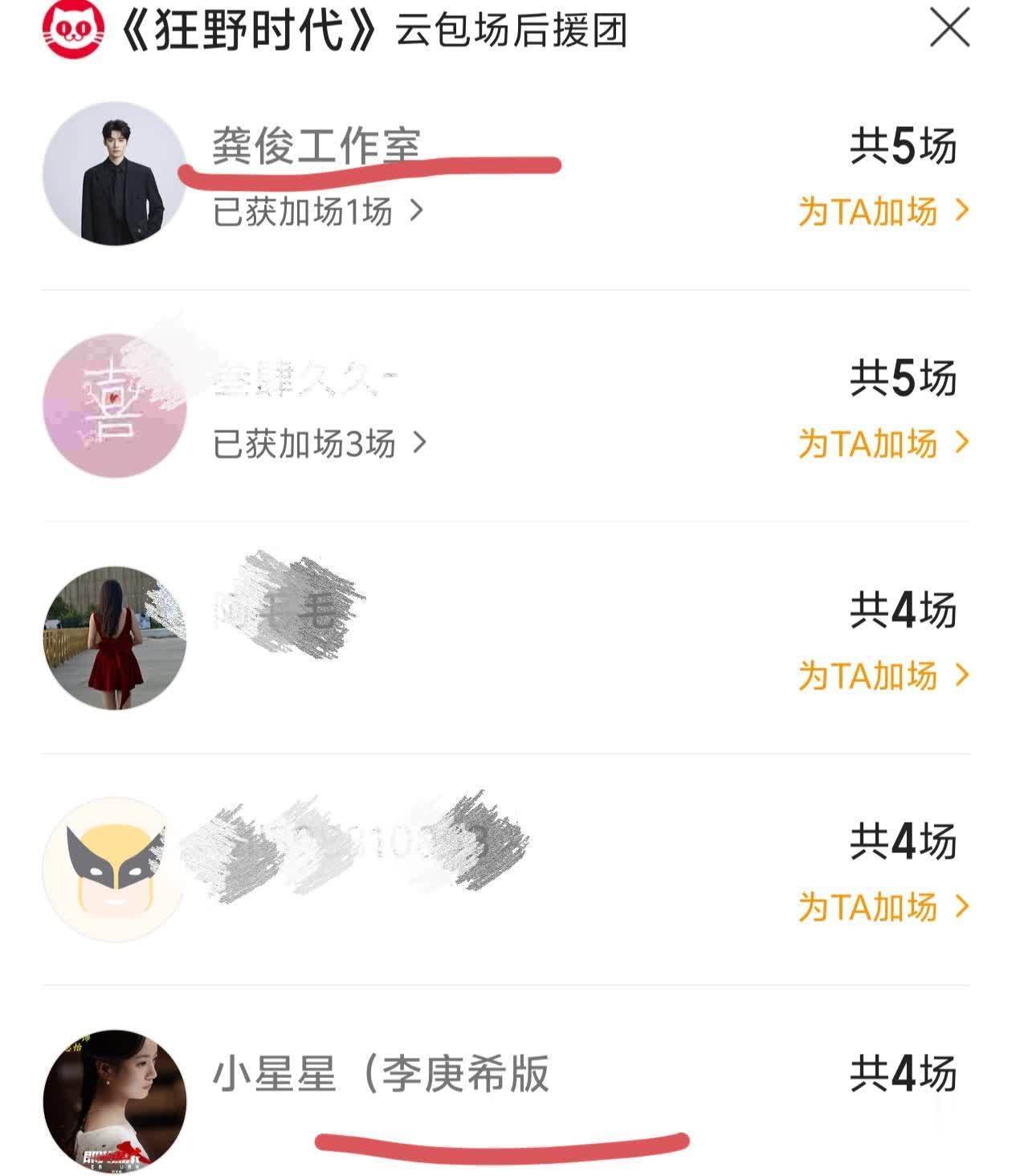Tap 为TA加场 beside the Wolverine mask avatar
The image size is (1012, 1176).
(x=883, y=907)
